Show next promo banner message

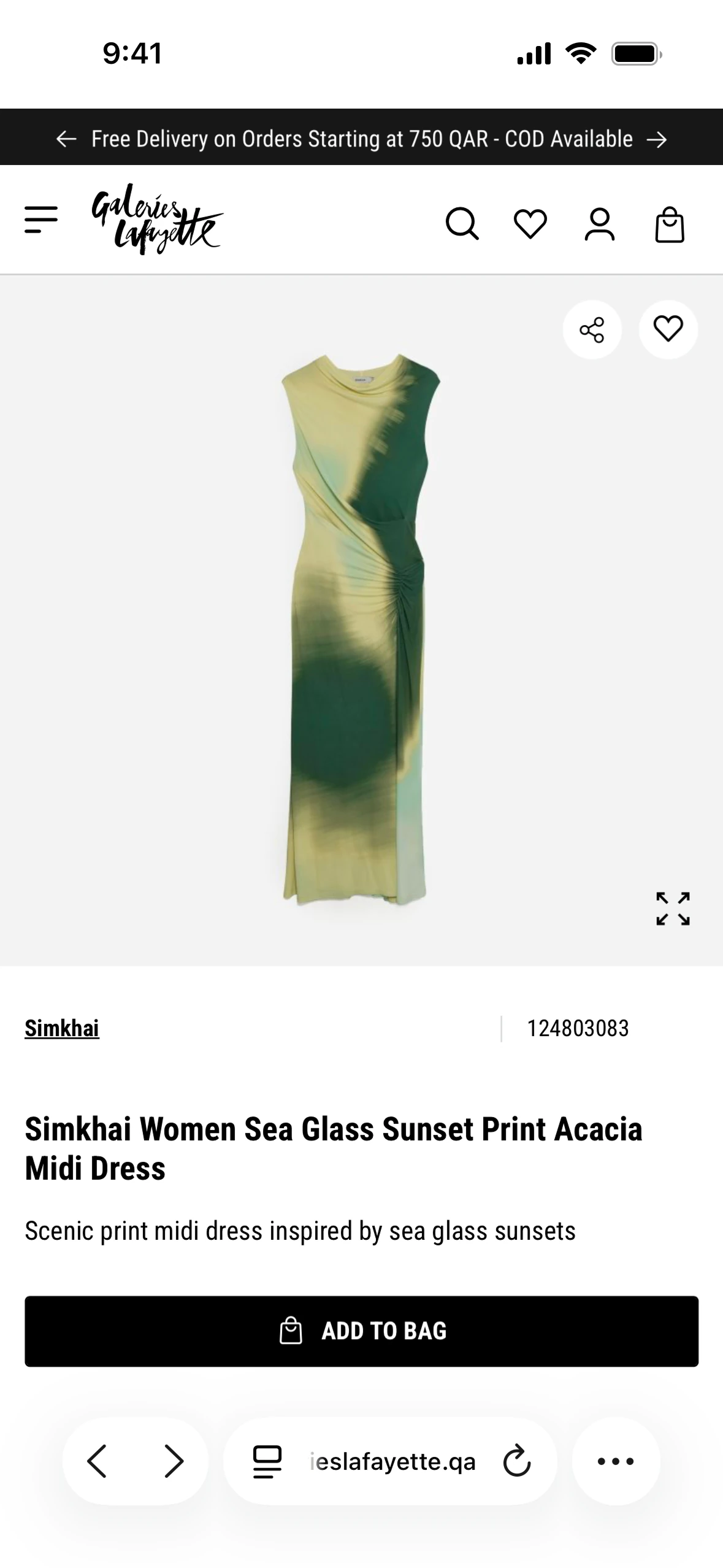pos(656,139)
